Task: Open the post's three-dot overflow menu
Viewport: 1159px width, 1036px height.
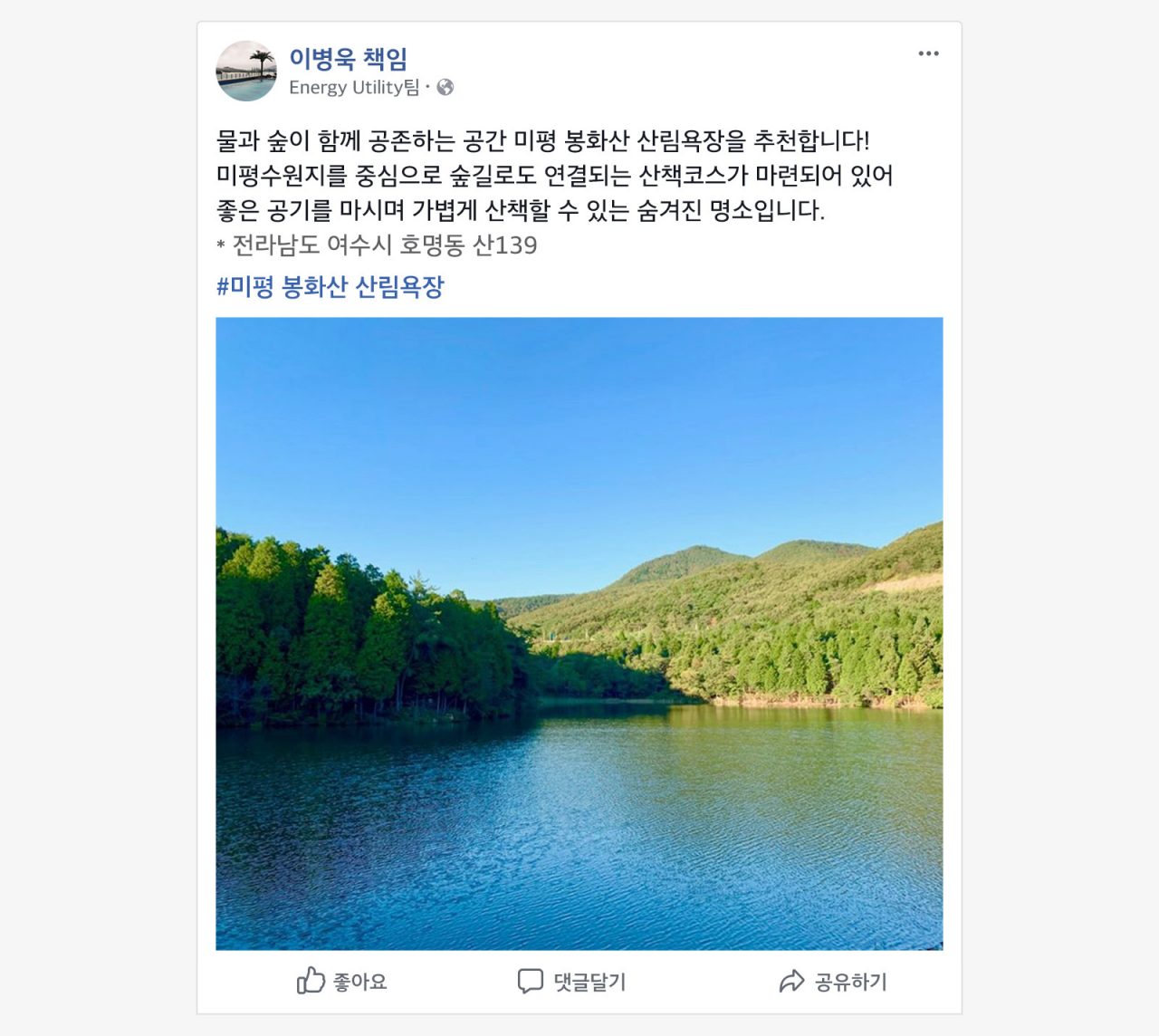Action: [x=928, y=53]
